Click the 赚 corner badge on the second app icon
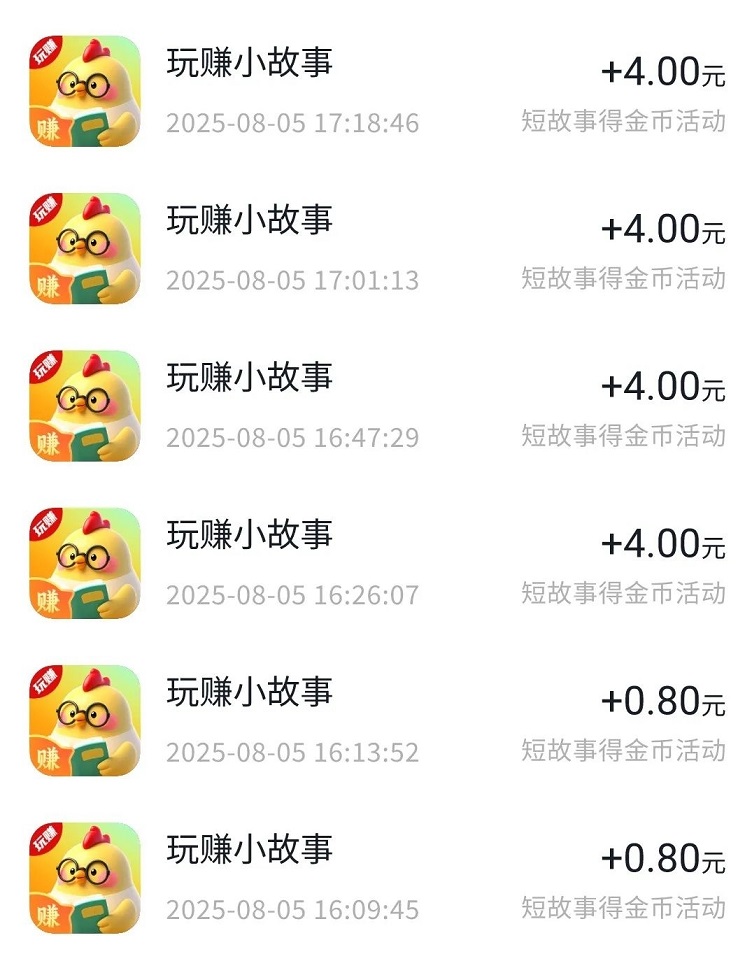 (x=45, y=287)
